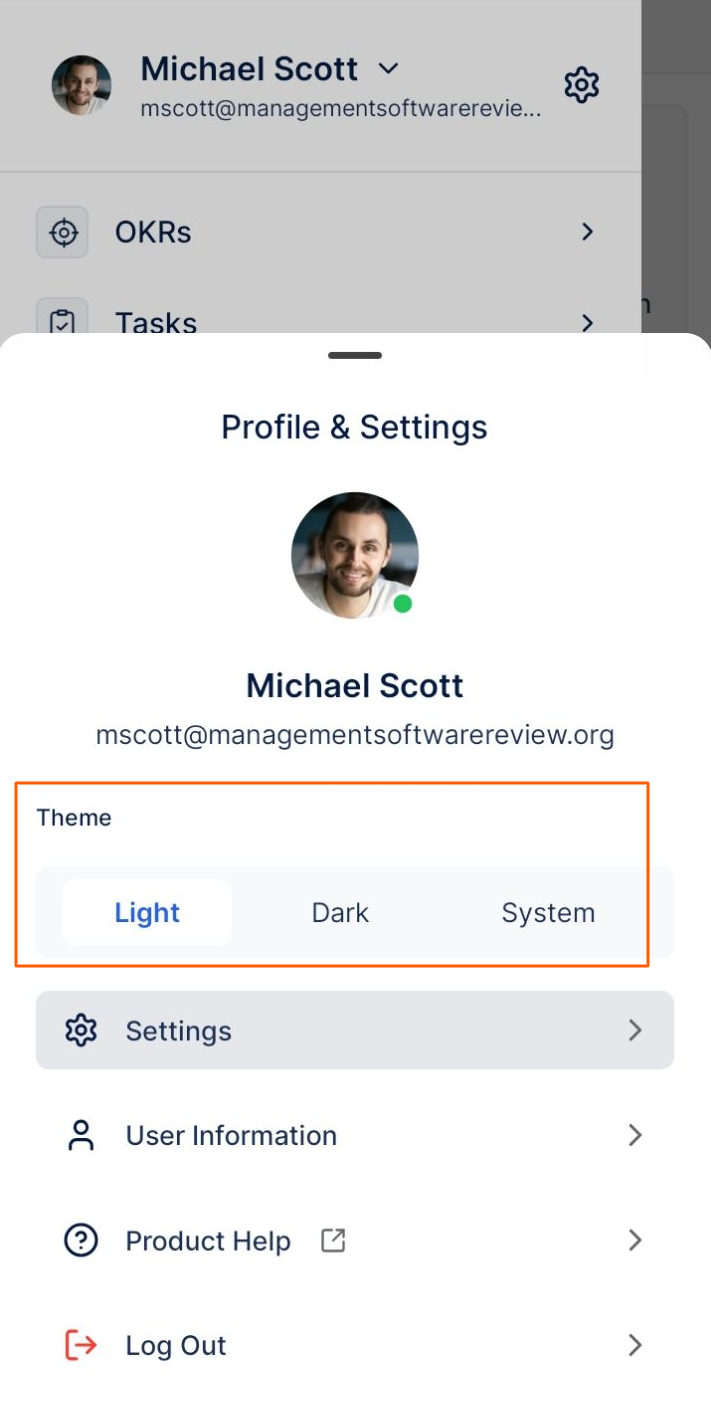Image resolution: width=711 pixels, height=1428 pixels.
Task: Switch to the Dark theme
Action: [x=340, y=912]
